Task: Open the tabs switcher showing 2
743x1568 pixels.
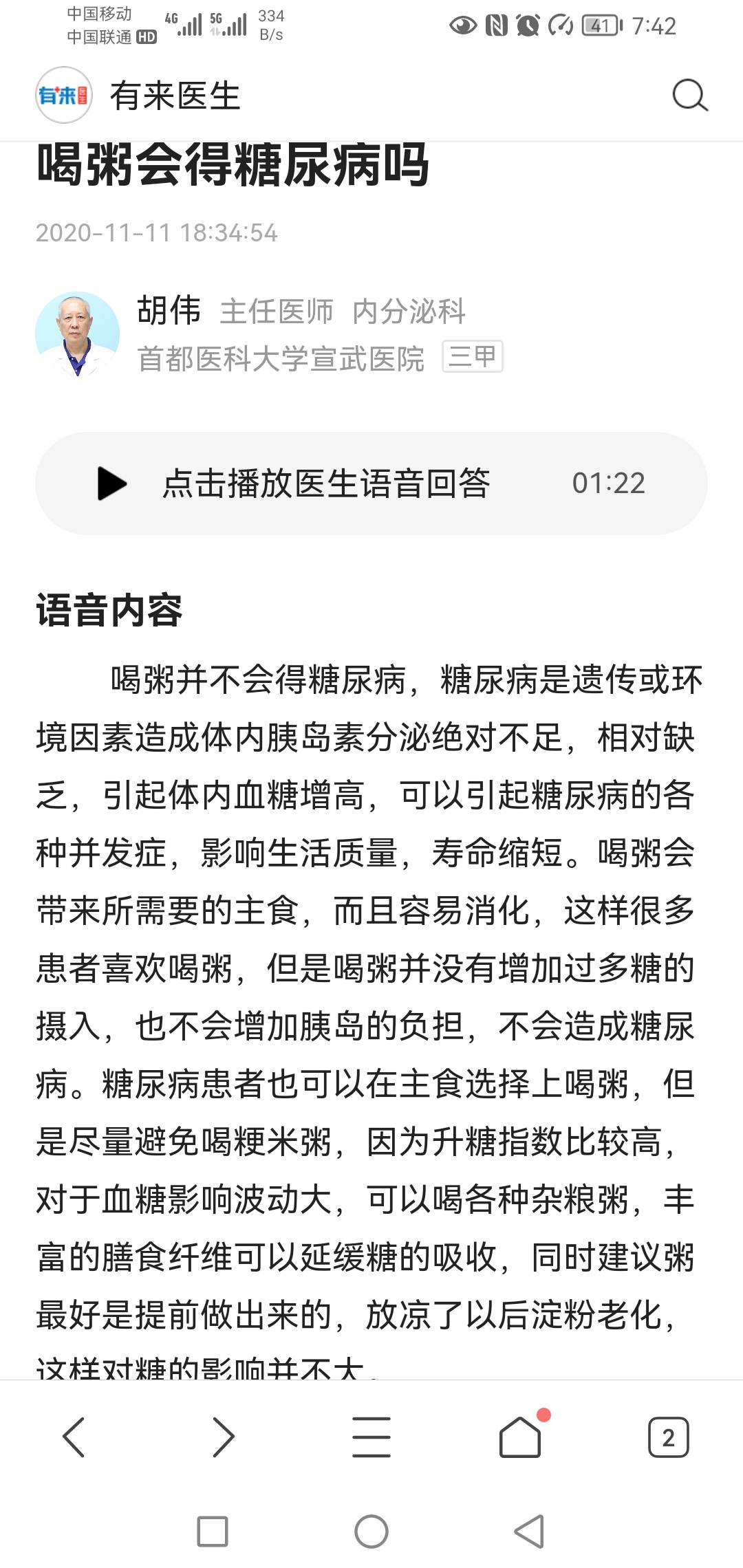Action: 668,1437
